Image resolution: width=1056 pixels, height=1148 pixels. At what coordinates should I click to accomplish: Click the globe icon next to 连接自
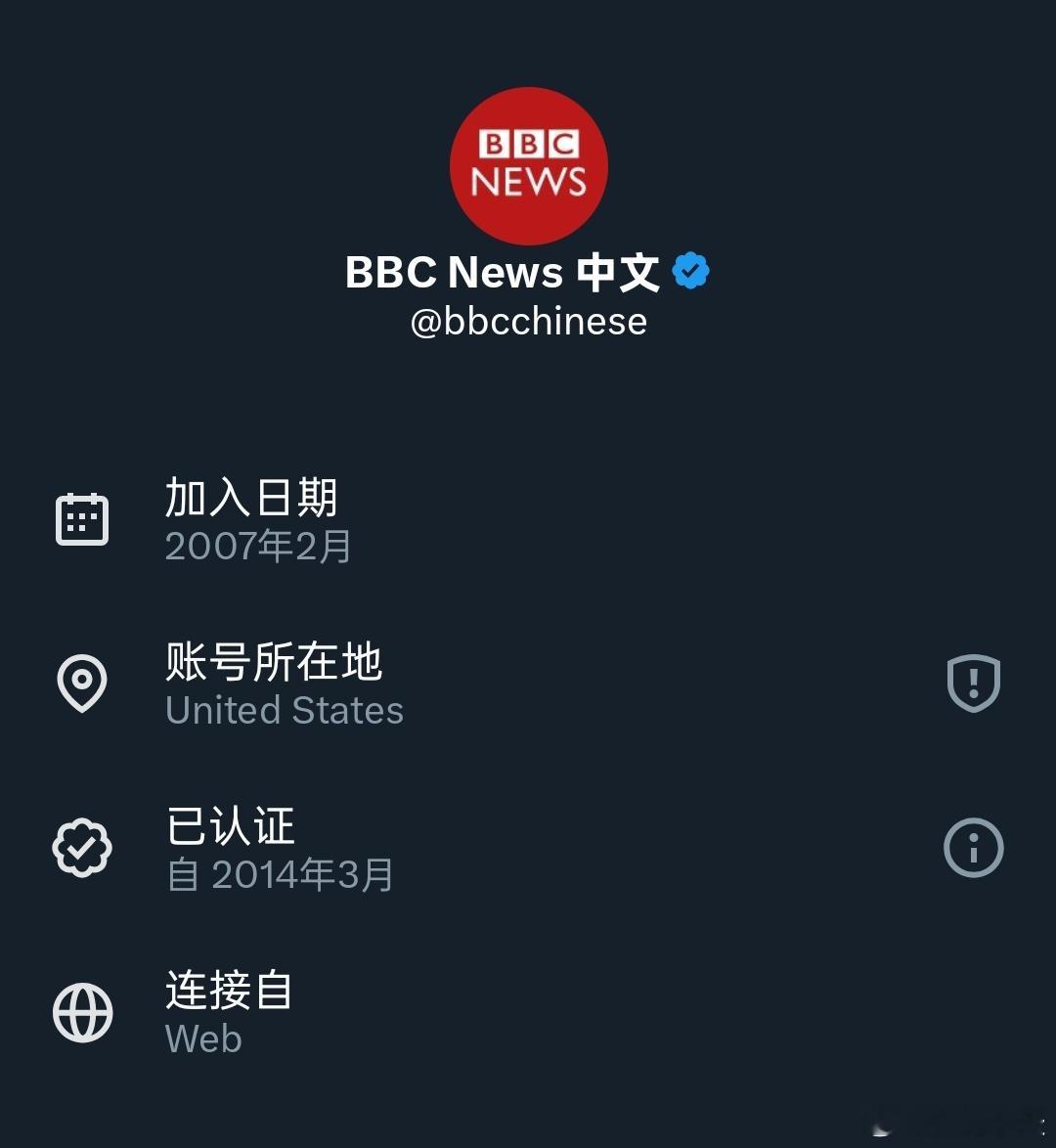coord(82,1012)
